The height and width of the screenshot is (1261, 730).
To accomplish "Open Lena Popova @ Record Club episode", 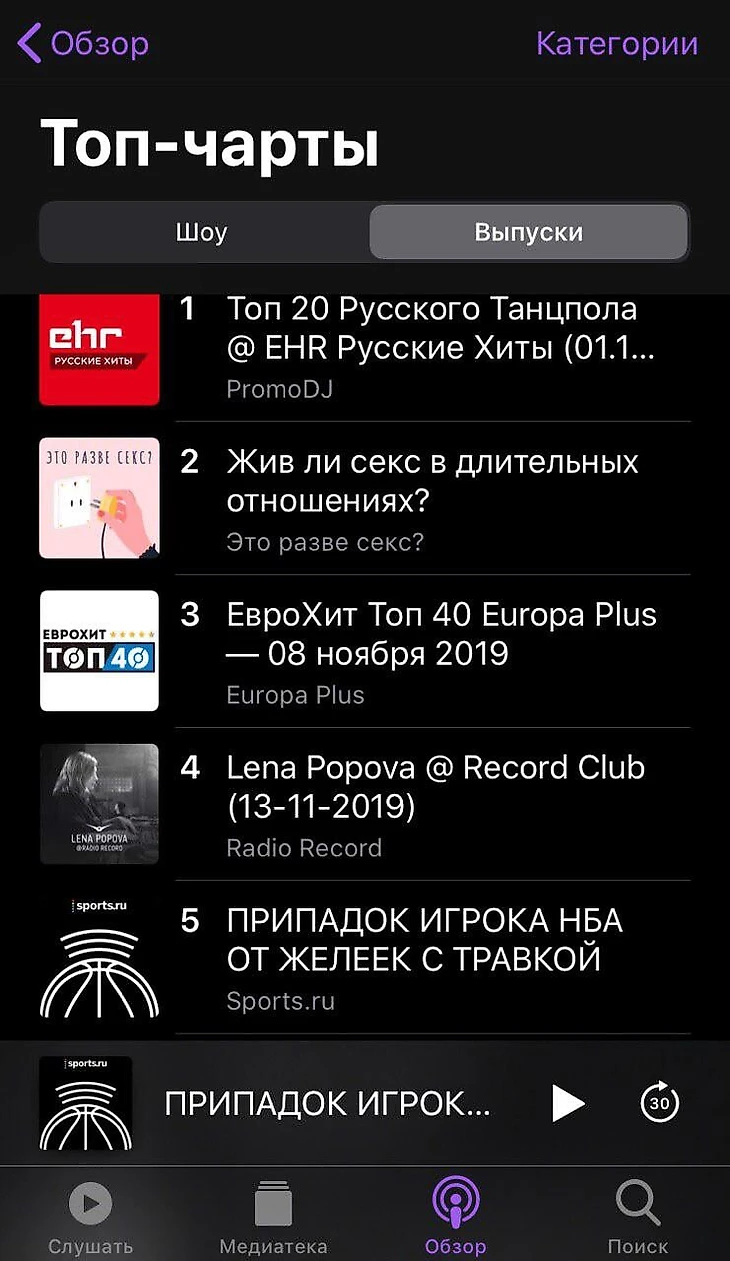I will point(431,804).
